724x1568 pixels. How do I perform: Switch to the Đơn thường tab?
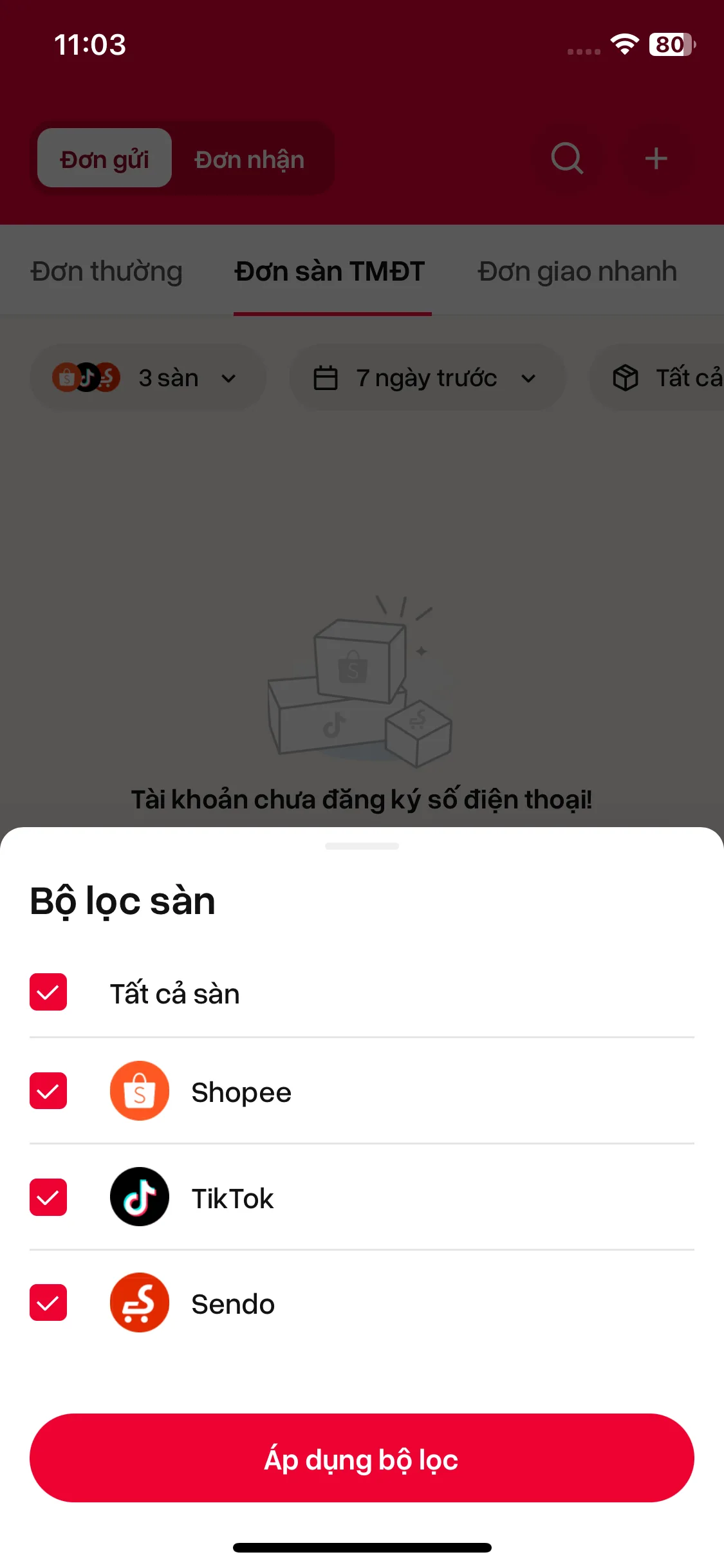106,271
